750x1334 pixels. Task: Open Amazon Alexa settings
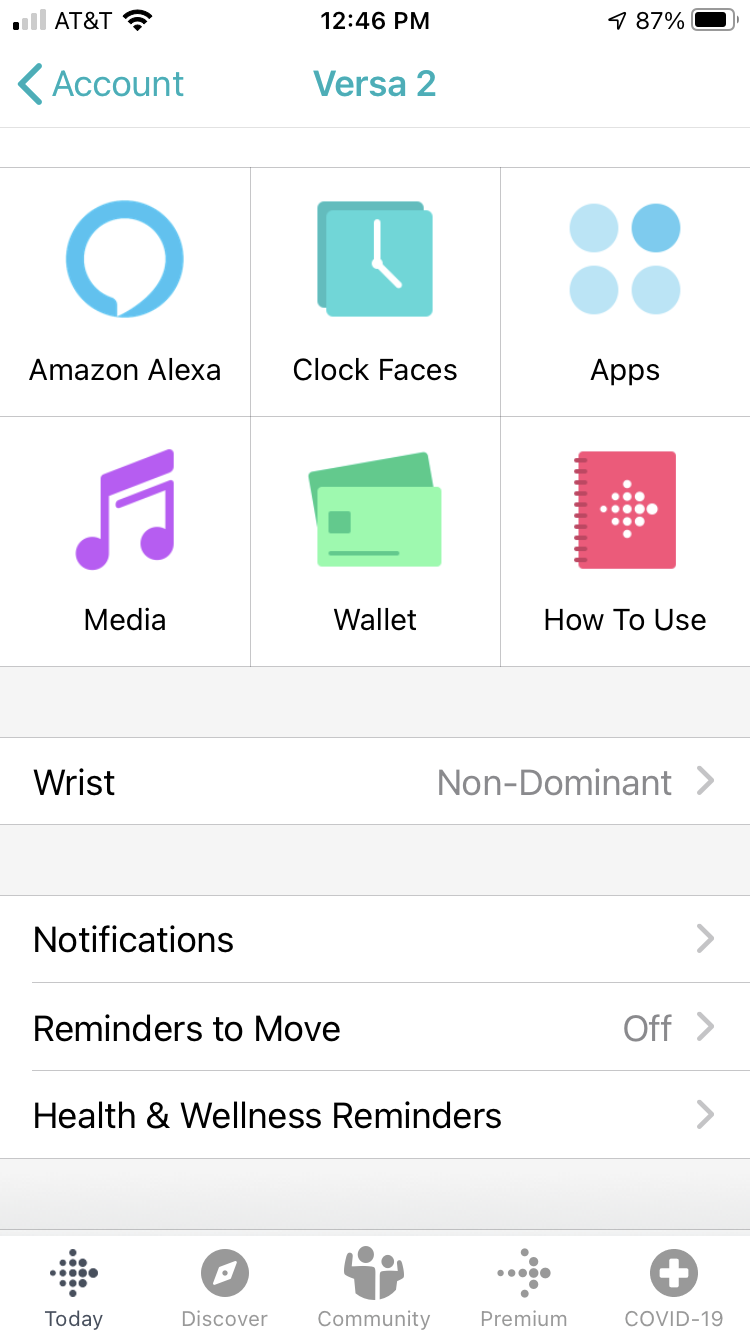pyautogui.click(x=125, y=292)
